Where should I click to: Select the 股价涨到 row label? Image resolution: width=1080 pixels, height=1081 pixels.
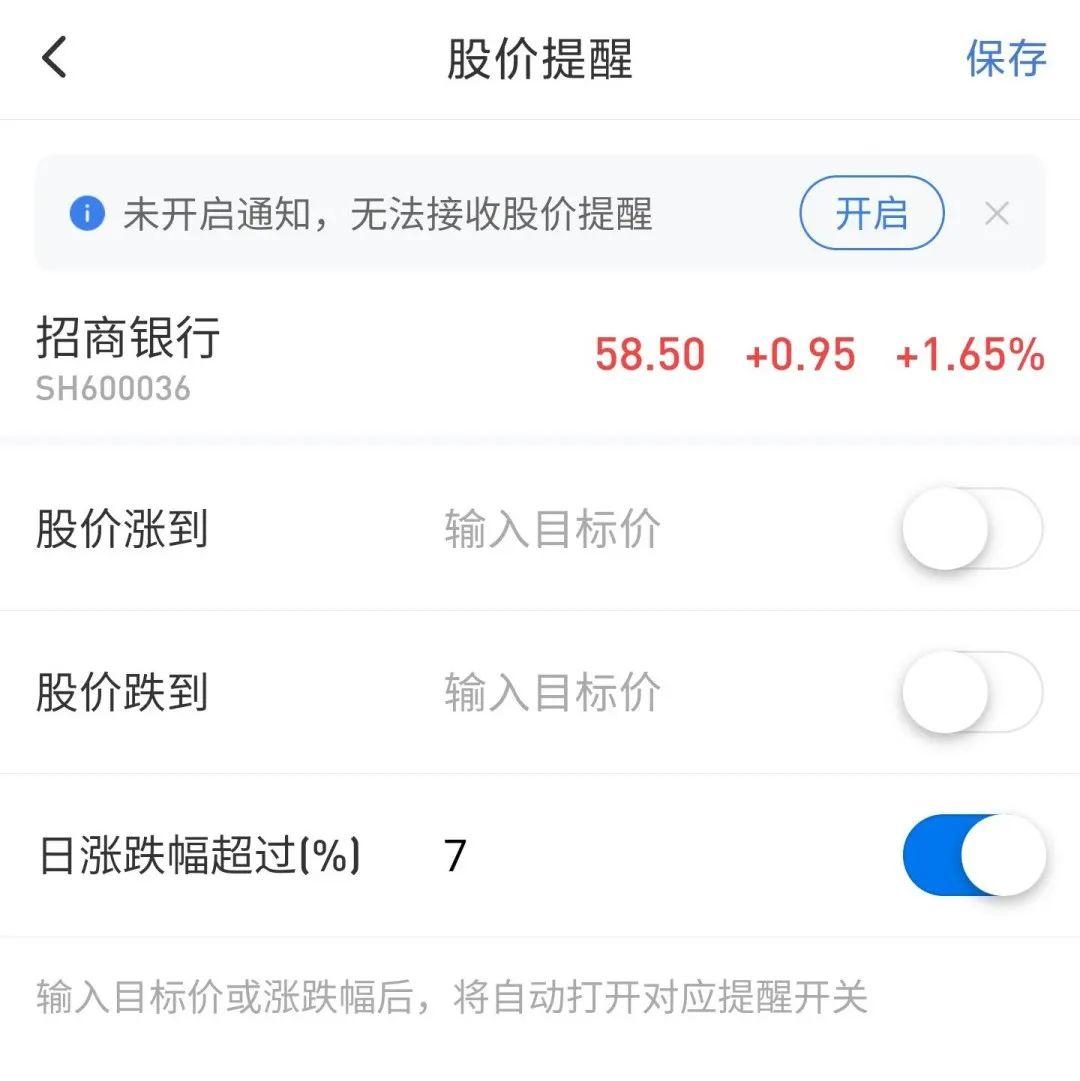click(x=124, y=531)
